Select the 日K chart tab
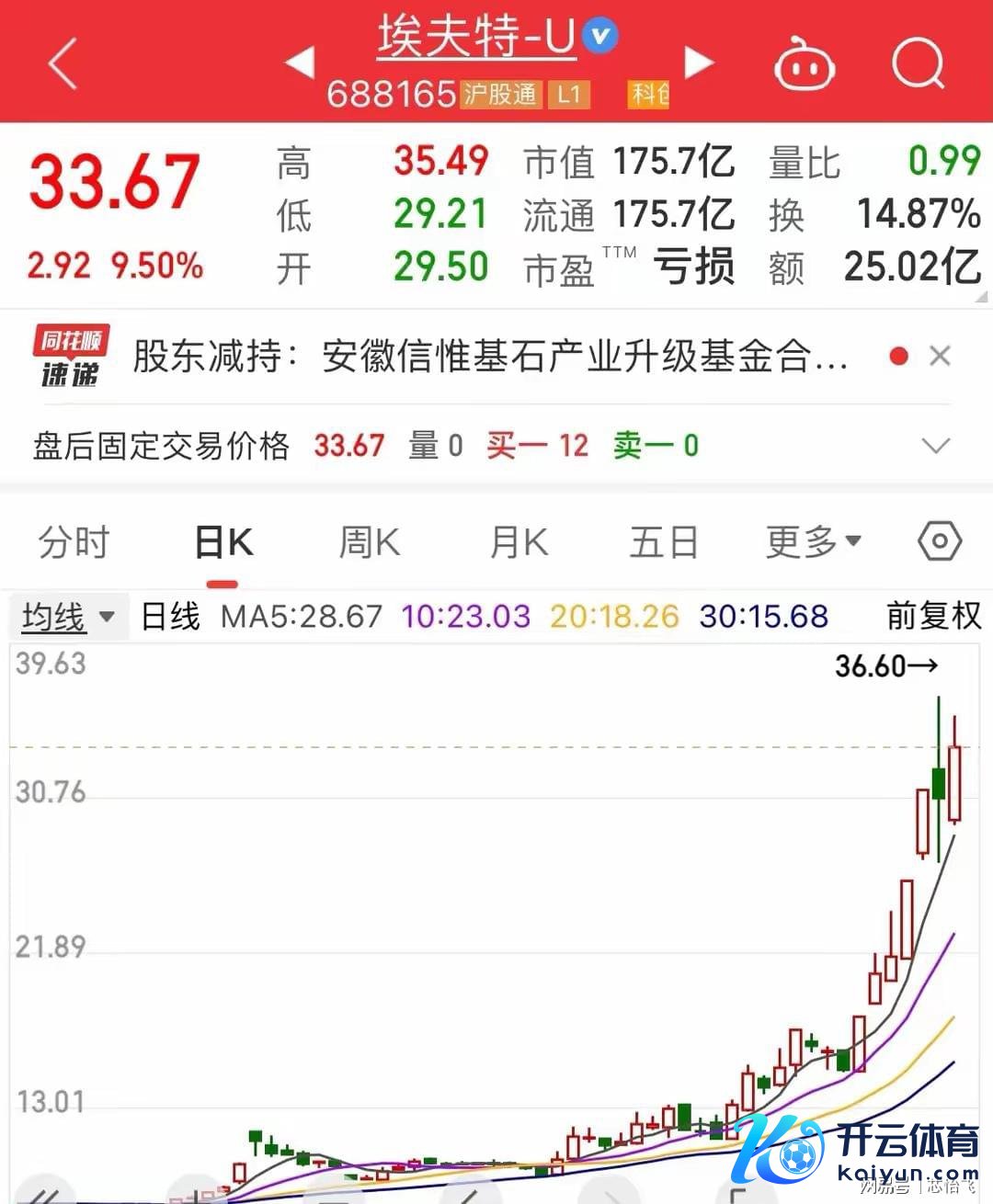This screenshot has height=1204, width=993. tap(223, 542)
